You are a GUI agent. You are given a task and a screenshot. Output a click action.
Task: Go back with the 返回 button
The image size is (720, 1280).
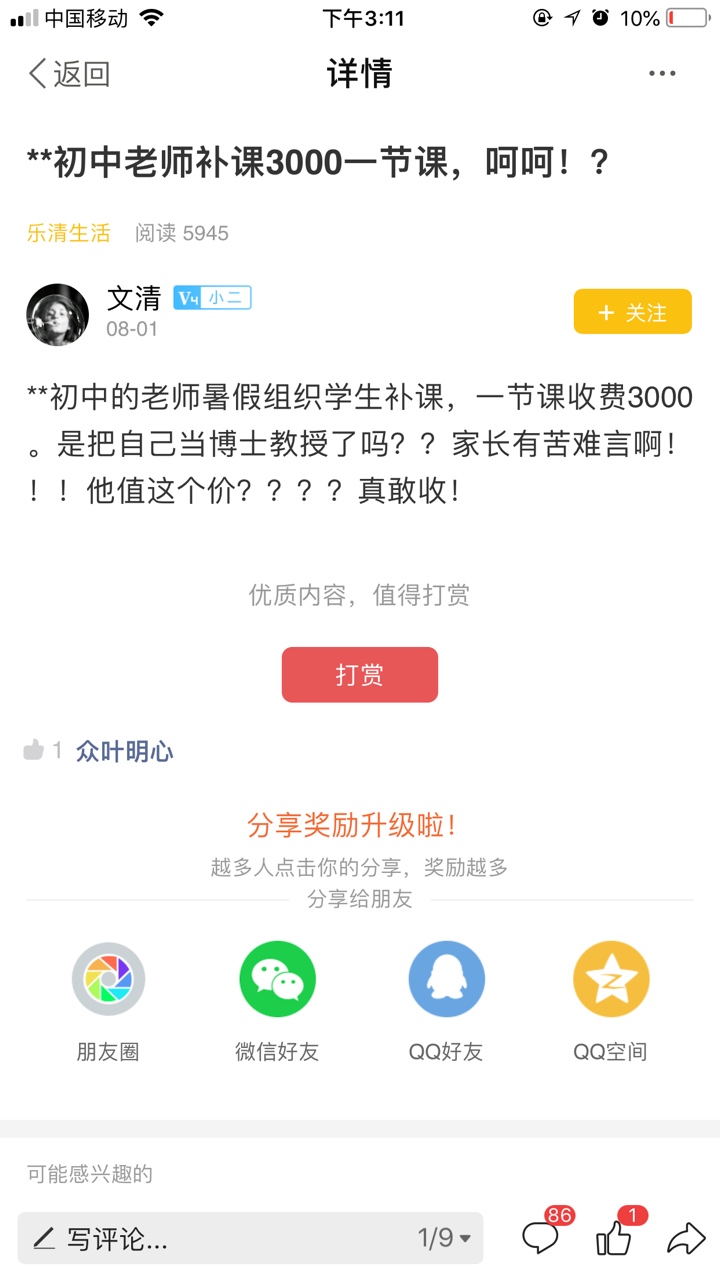(68, 74)
